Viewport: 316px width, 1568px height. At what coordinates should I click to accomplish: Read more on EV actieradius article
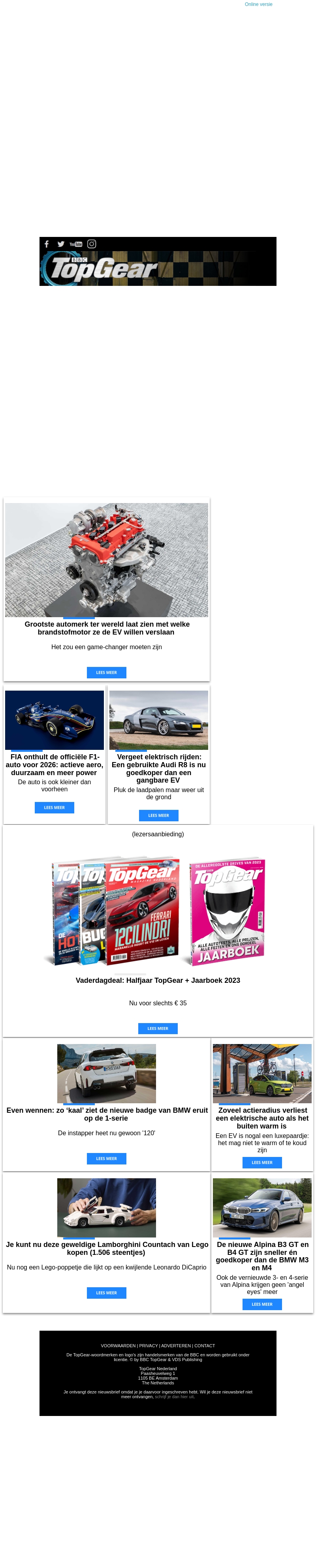(262, 1162)
